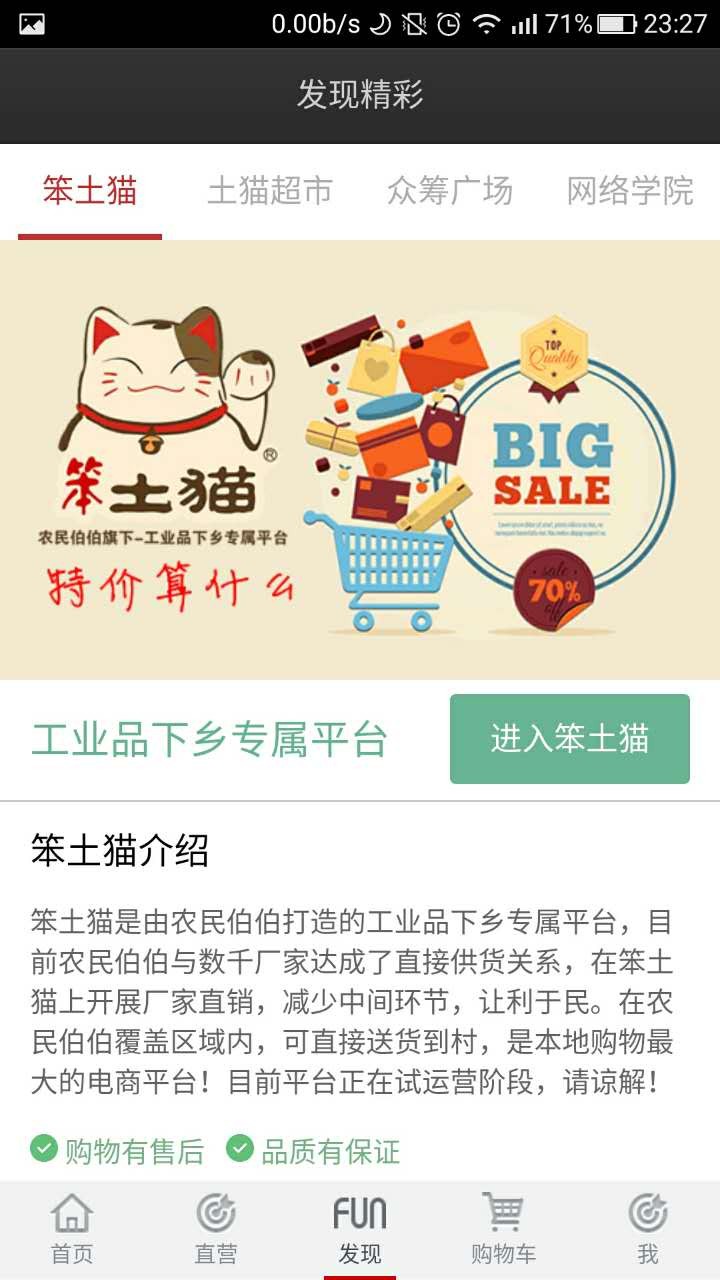Tap the 发现 bottom tab
The width and height of the screenshot is (720, 1280).
(x=360, y=1230)
